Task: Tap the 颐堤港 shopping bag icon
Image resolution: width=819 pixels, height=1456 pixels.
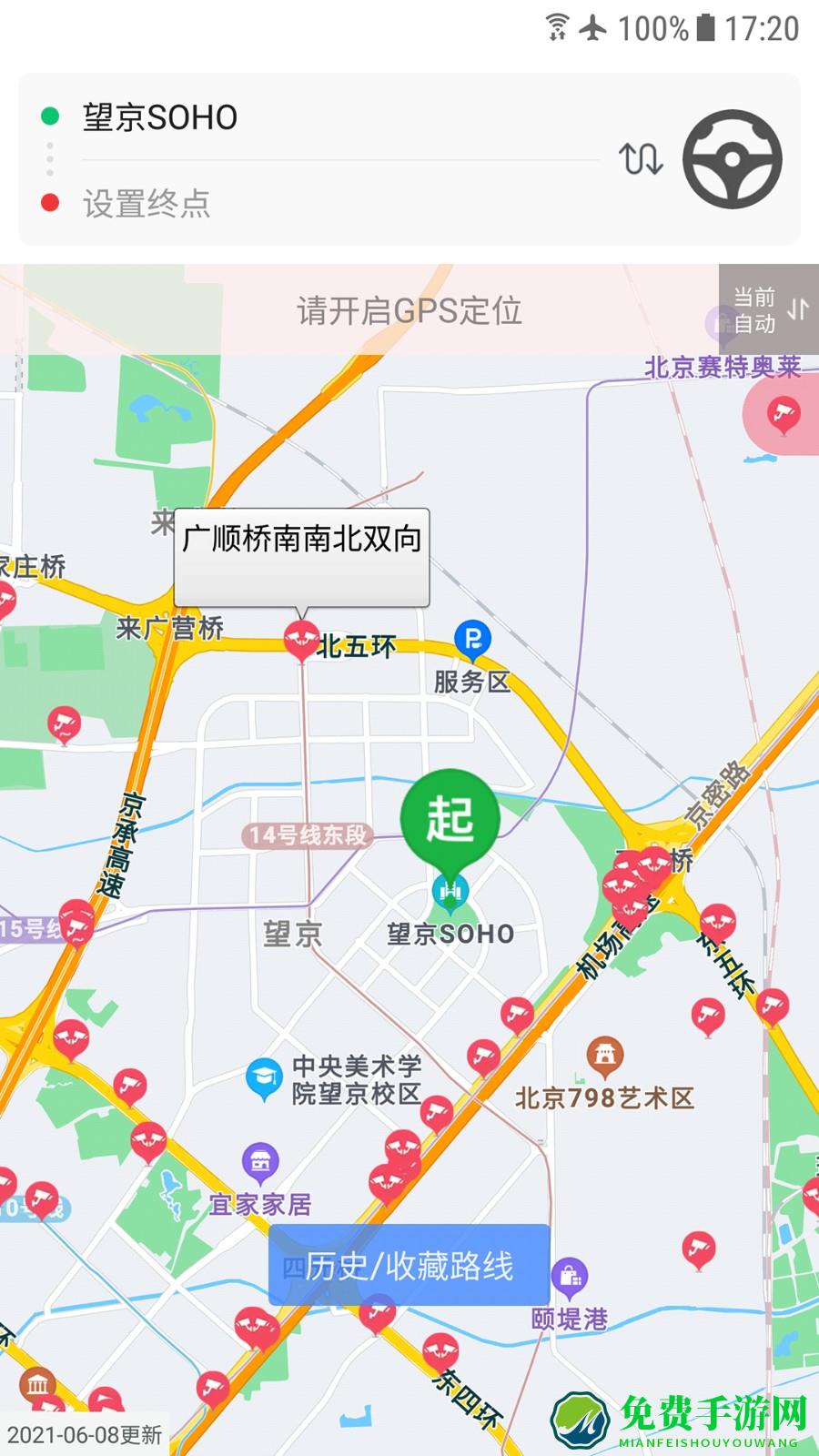Action: coord(571,1276)
